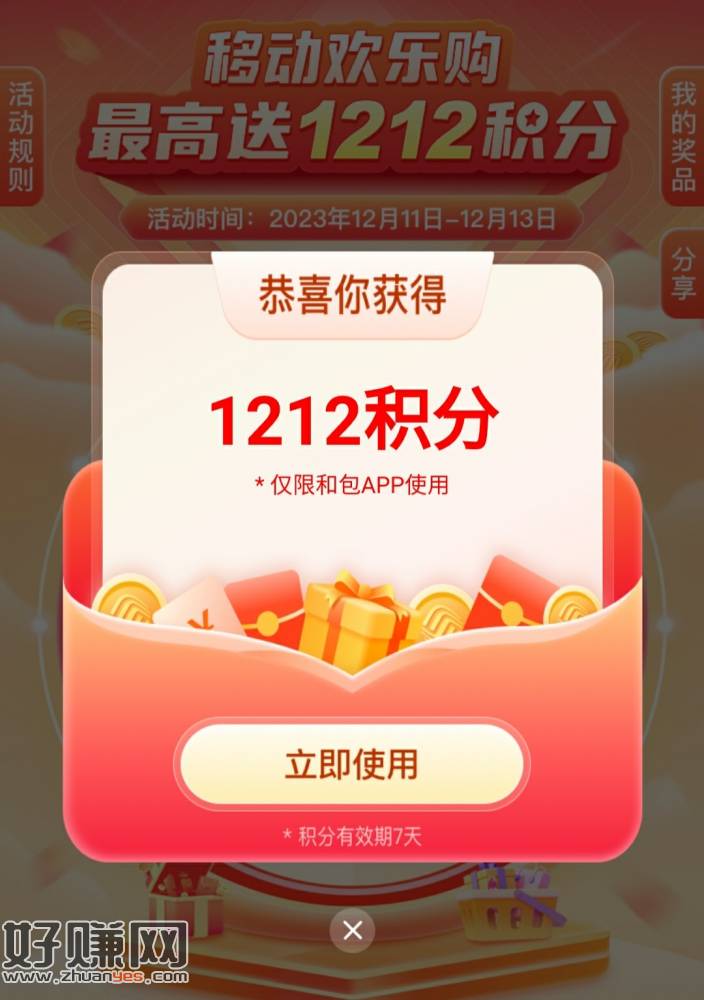Tap the 立即使用 button
The height and width of the screenshot is (1000, 704).
(351, 764)
